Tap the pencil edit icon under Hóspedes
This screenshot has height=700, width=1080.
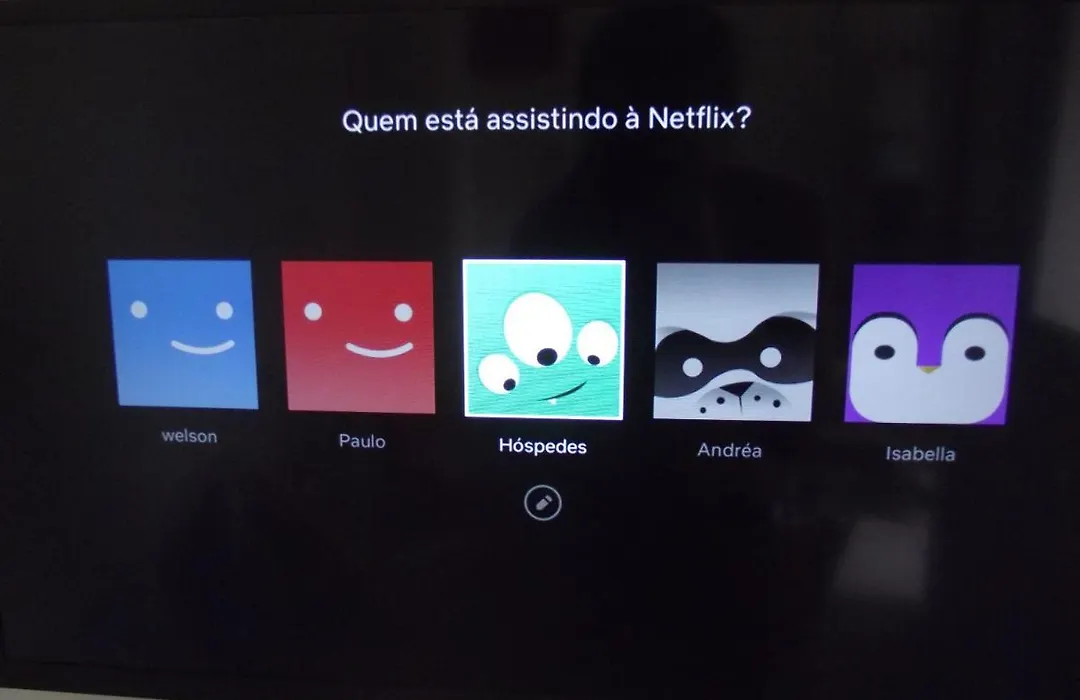[x=543, y=503]
